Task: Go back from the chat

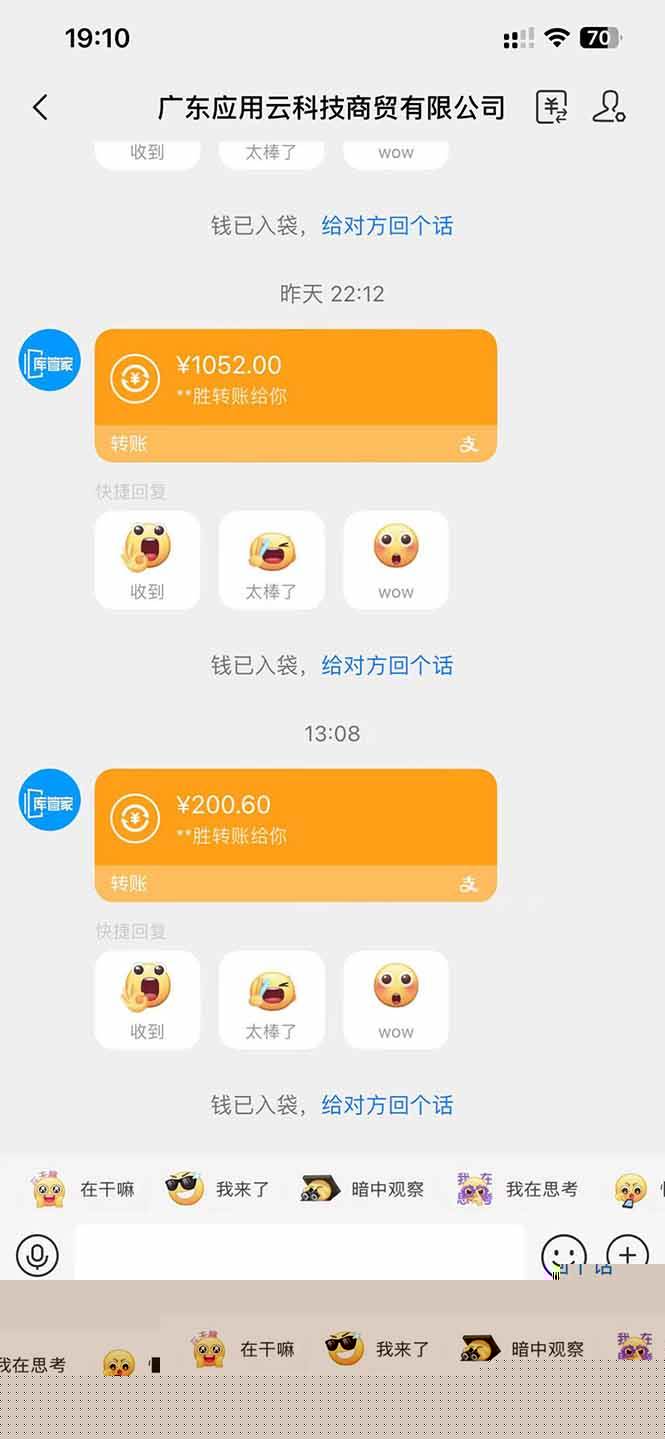Action: [x=40, y=107]
